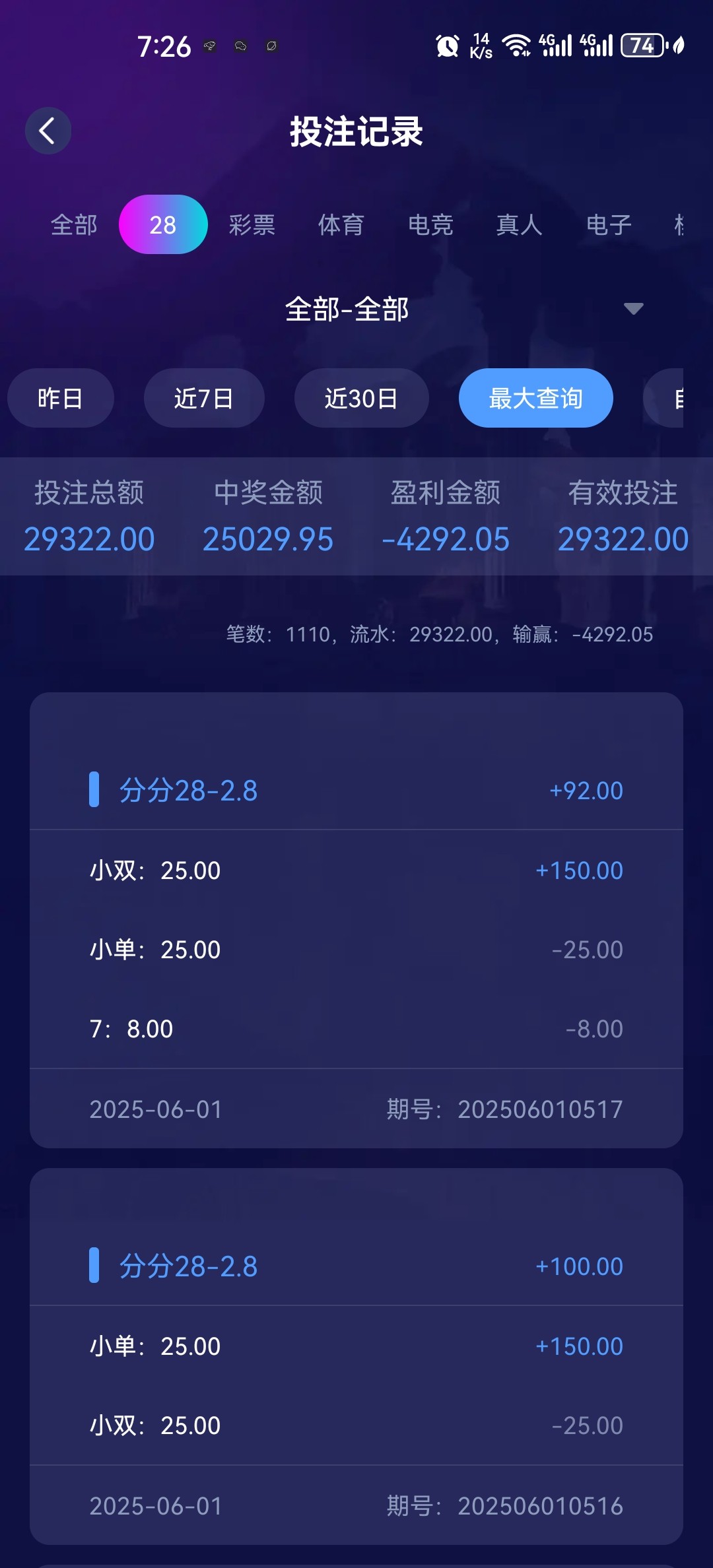
Task: Switch to the 彩票 tab
Action: 252,225
